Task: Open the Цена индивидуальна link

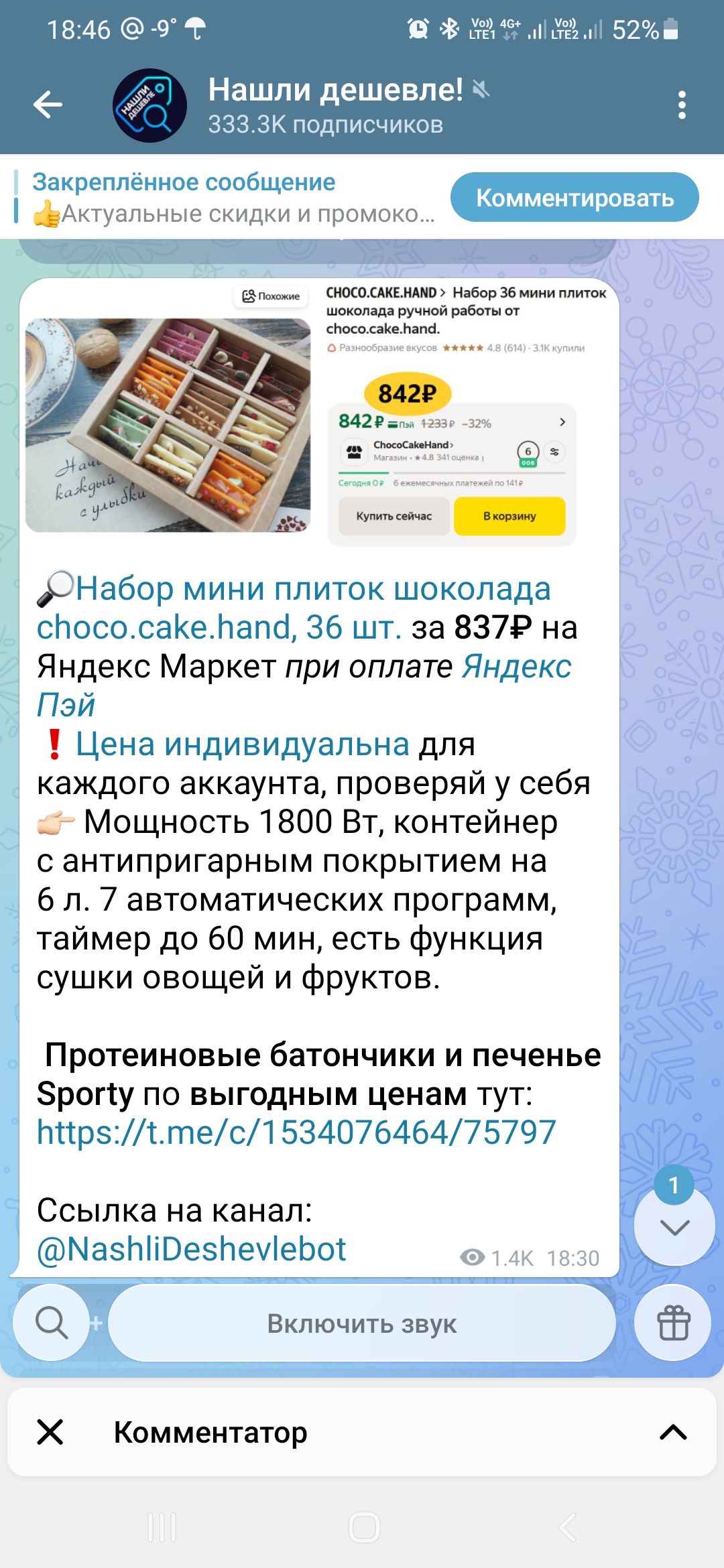Action: pyautogui.click(x=241, y=744)
